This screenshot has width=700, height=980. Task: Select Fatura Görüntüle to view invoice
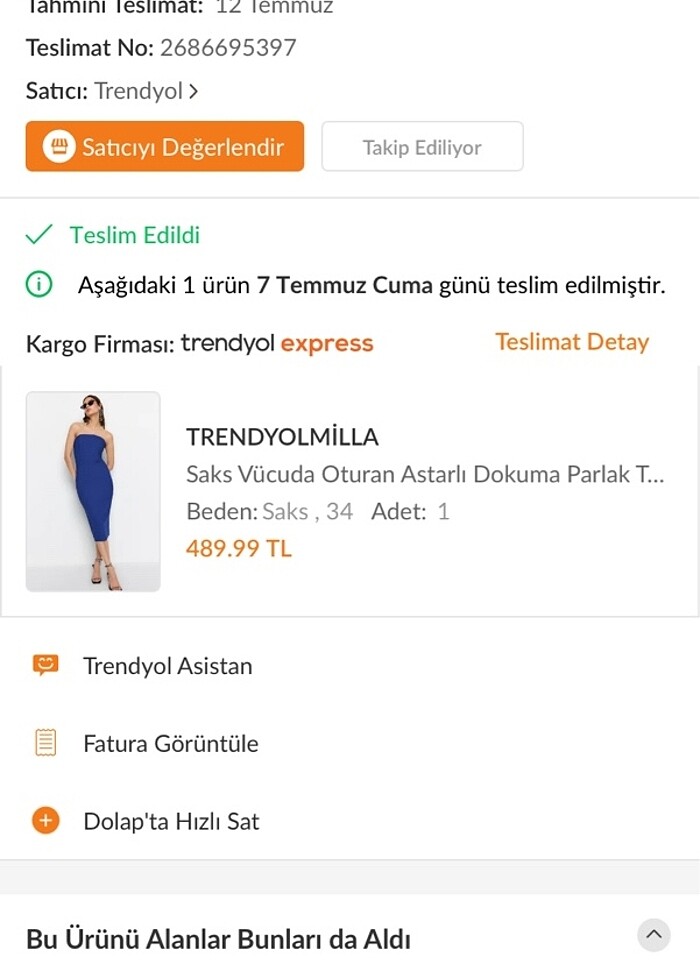coord(170,744)
